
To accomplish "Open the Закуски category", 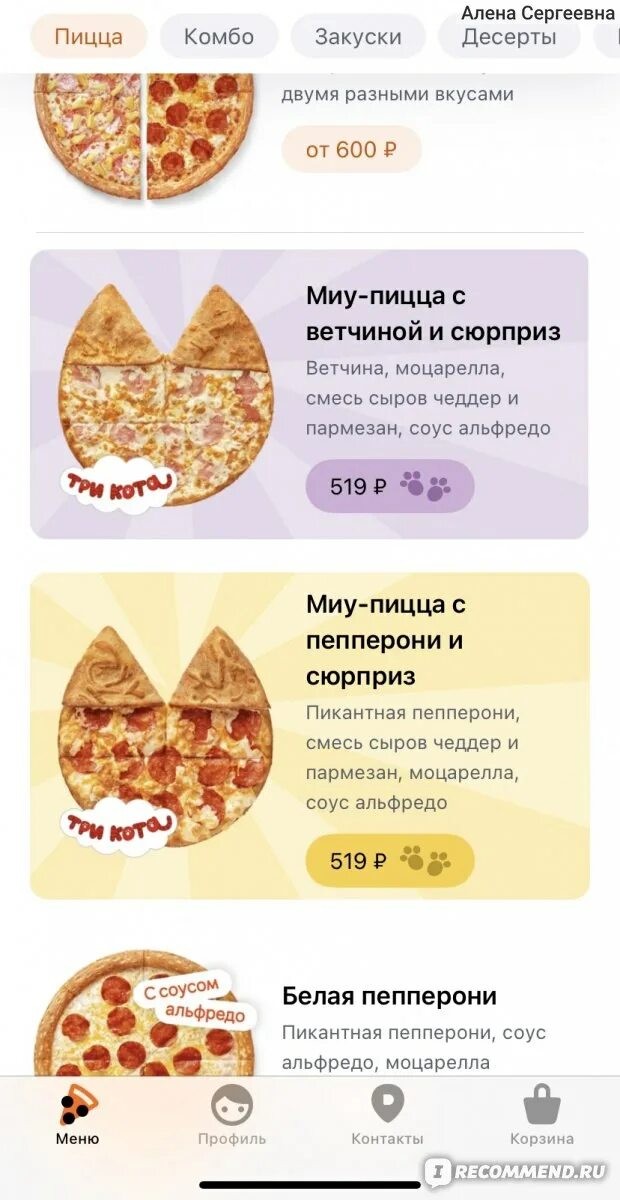I will click(358, 37).
